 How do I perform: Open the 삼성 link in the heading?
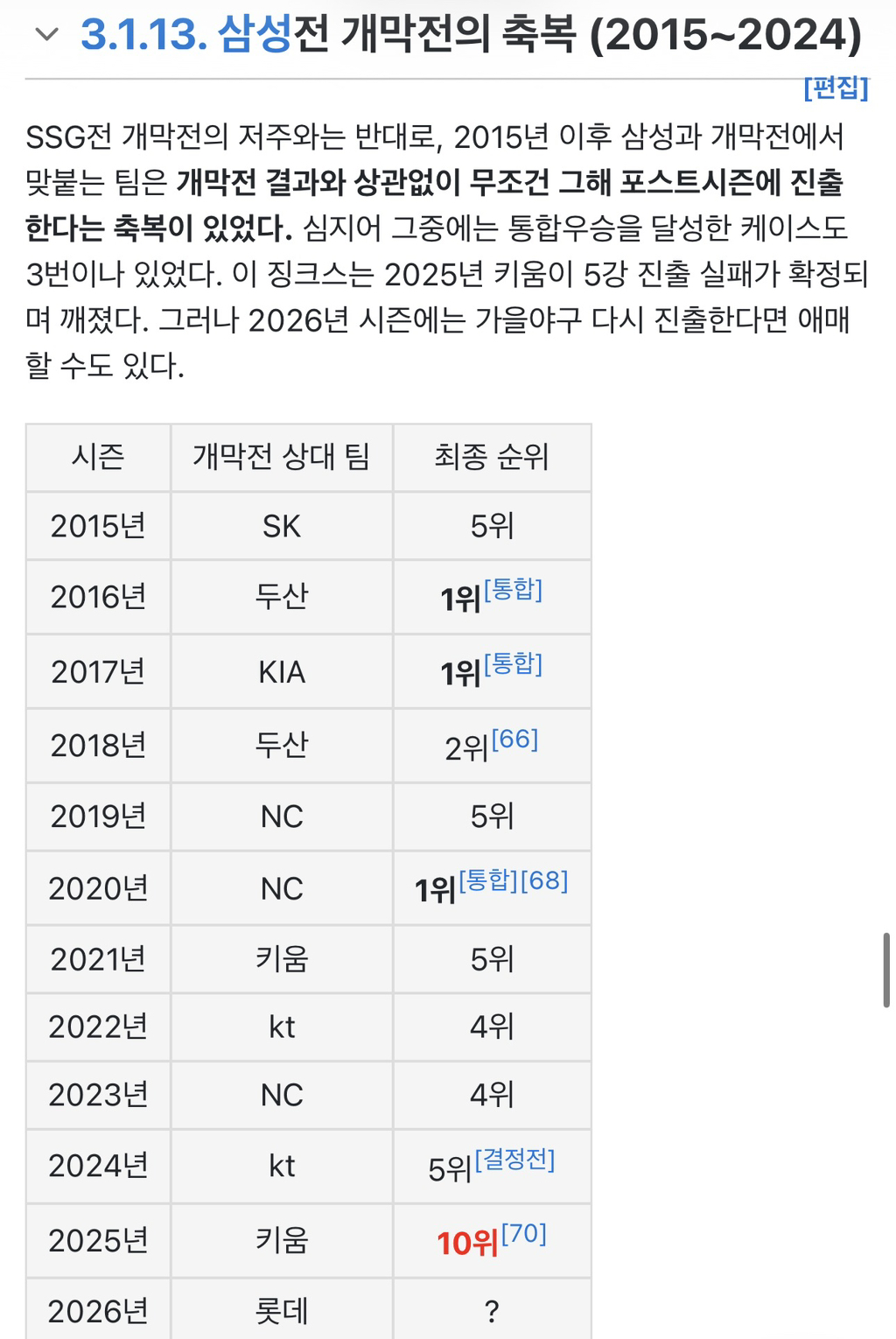254,34
